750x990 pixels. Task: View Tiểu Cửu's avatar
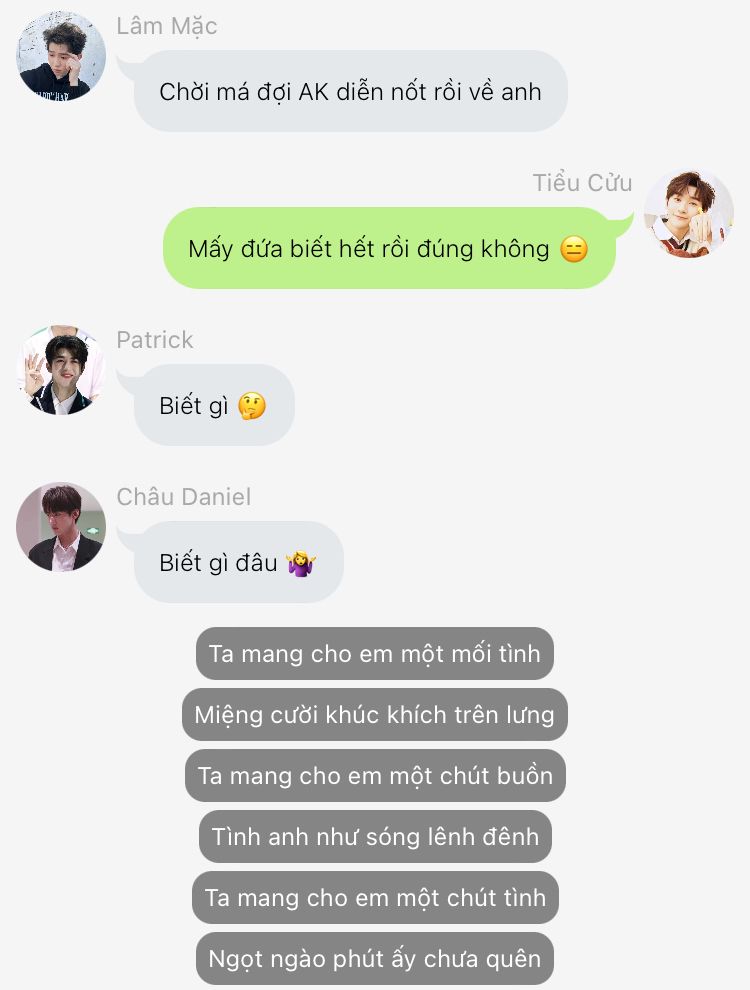[x=688, y=214]
